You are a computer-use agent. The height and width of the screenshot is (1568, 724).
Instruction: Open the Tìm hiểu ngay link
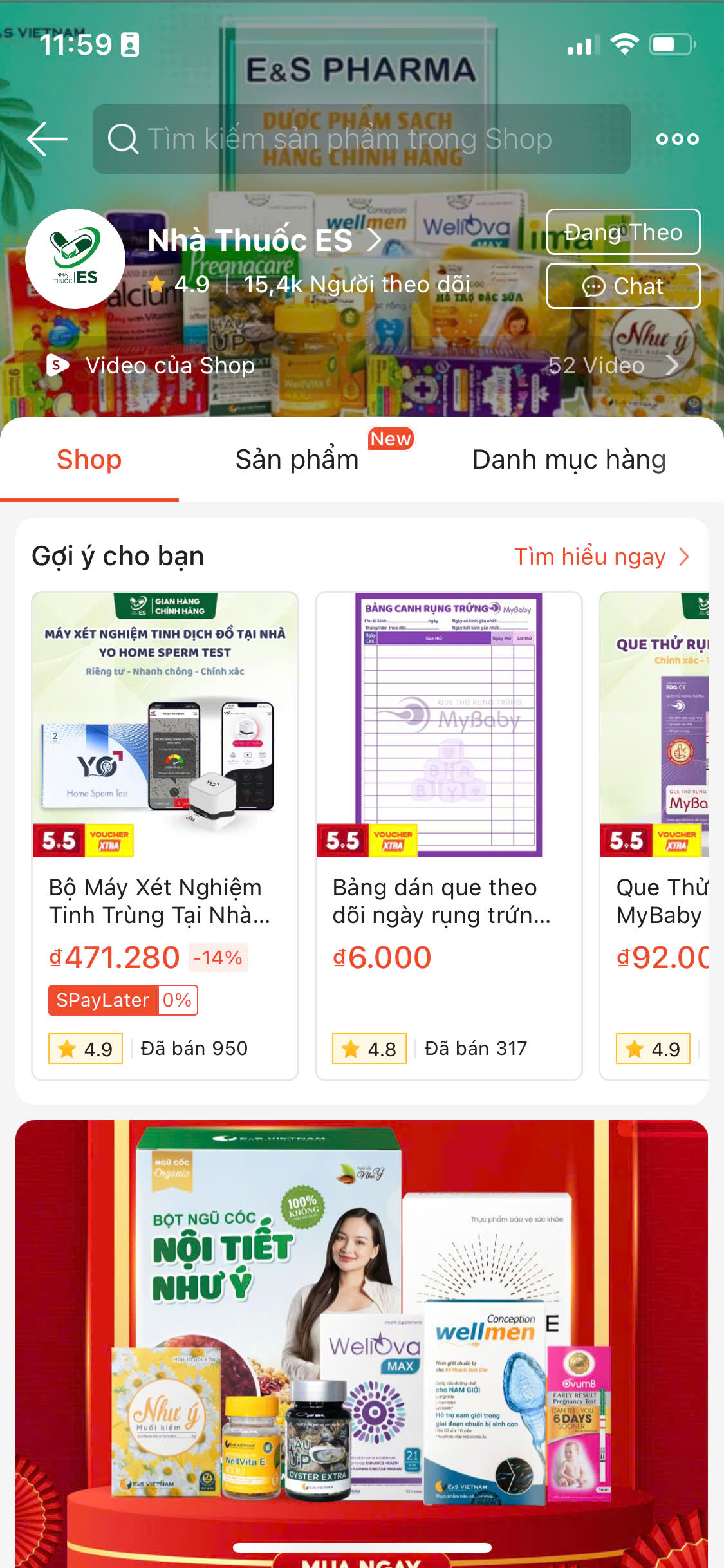(602, 557)
